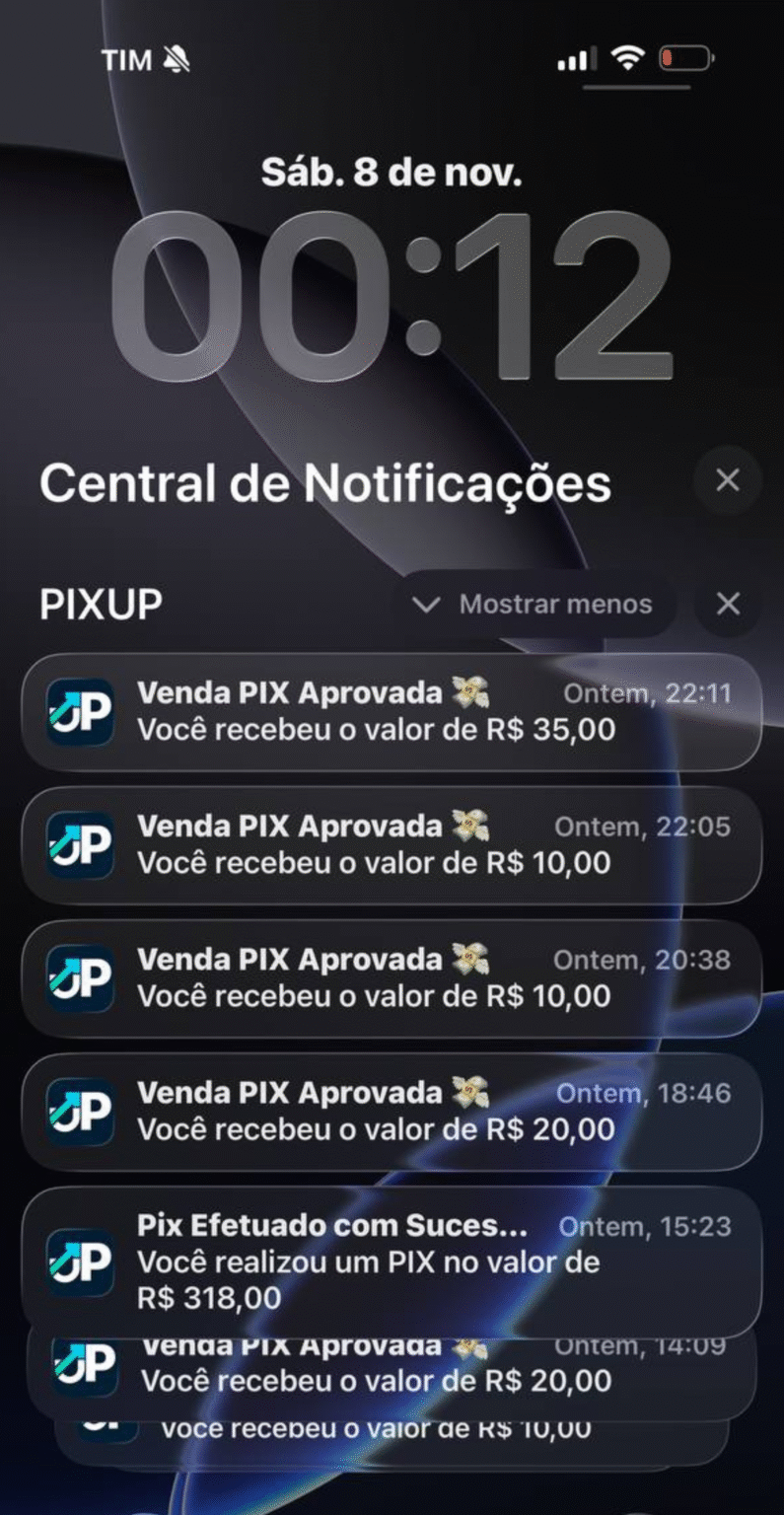The height and width of the screenshot is (1515, 784).
Task: Collapse PIXUP group with Mostrar menos
Action: tap(534, 604)
